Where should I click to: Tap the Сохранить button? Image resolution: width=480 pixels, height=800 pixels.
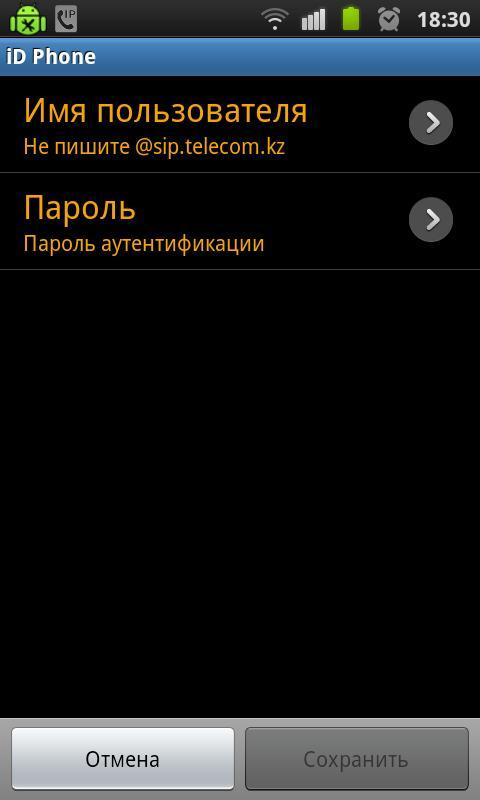357,759
